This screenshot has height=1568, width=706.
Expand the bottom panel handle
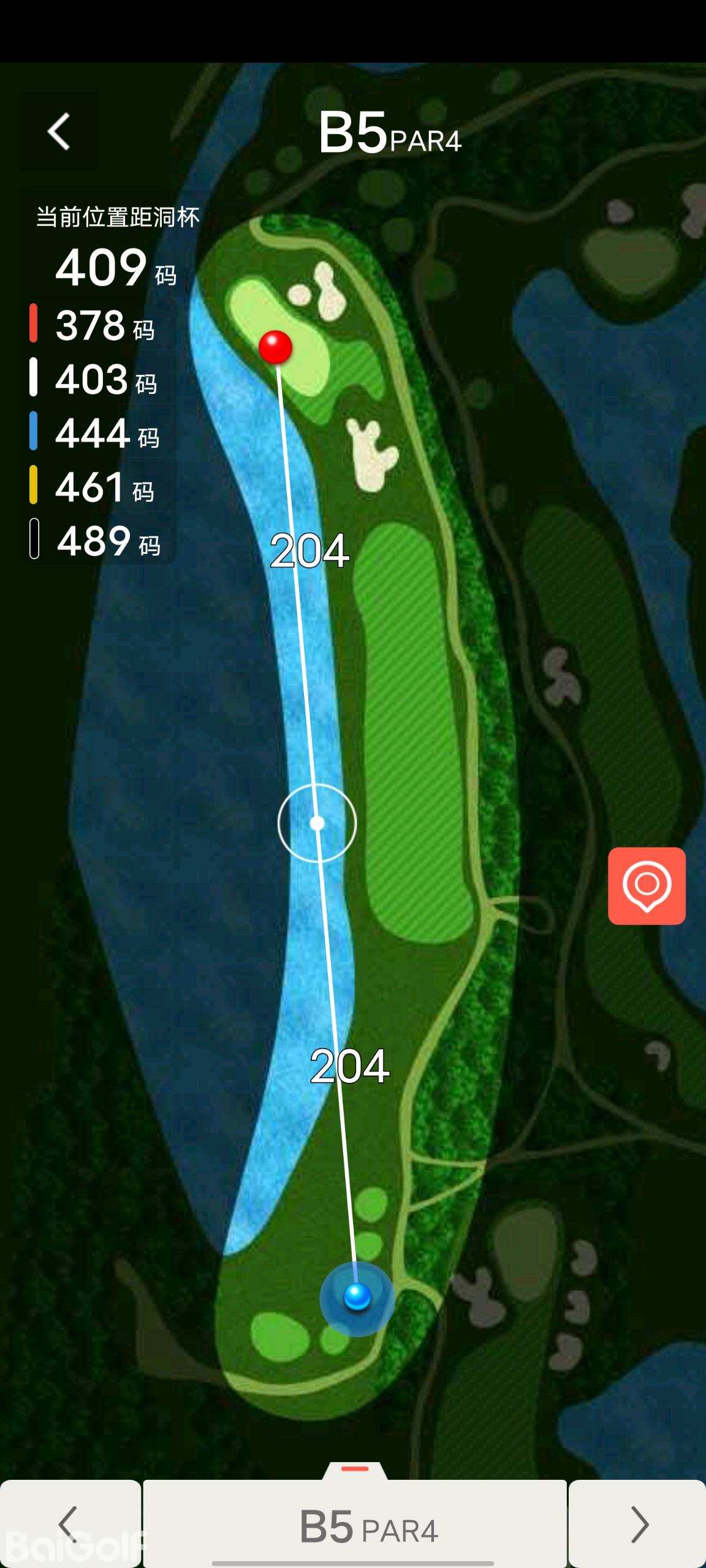click(355, 1469)
